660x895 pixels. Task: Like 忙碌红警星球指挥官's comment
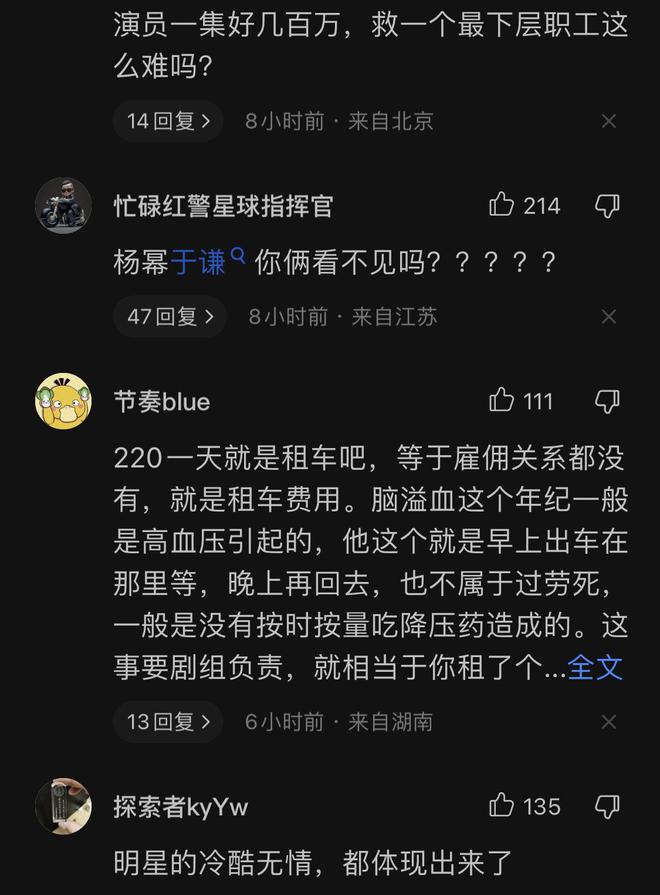pos(502,206)
